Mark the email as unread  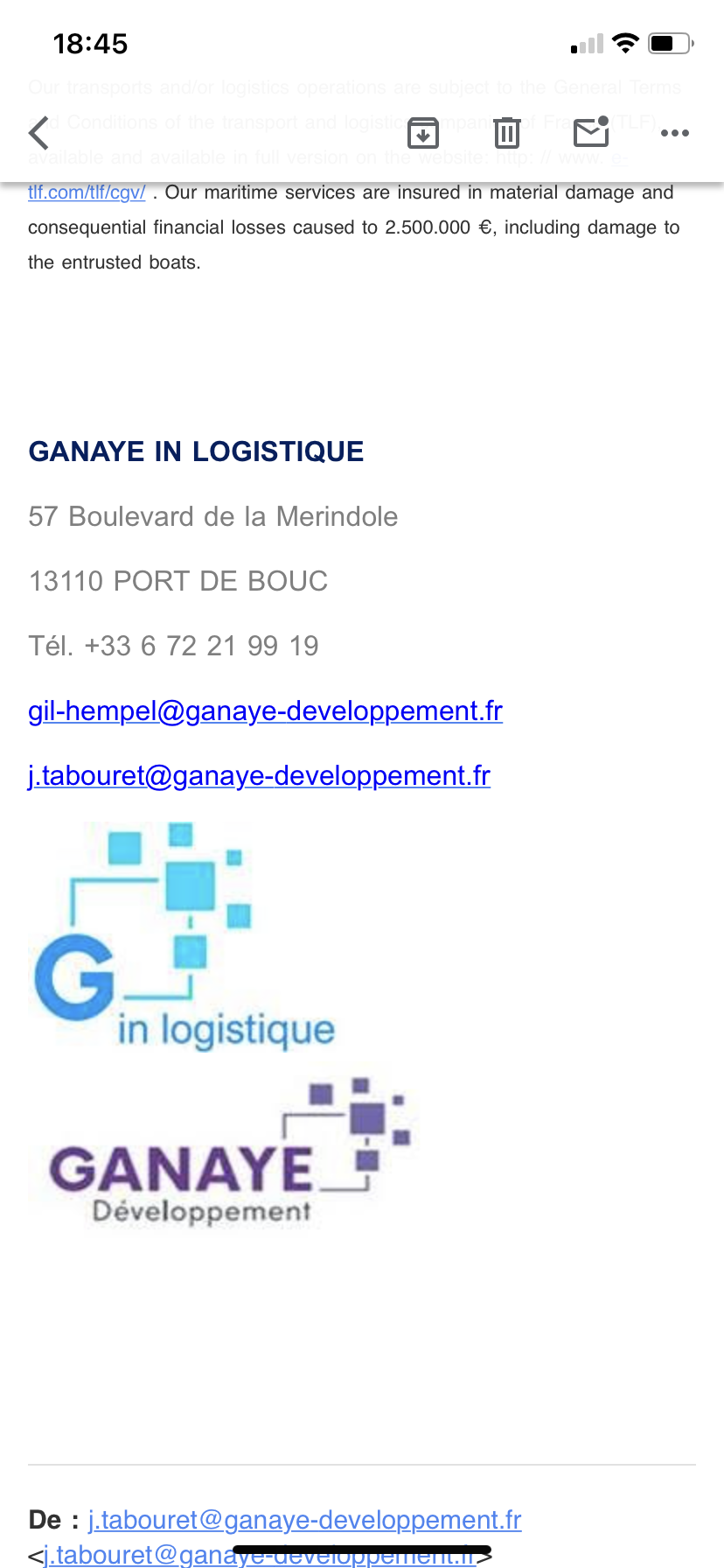[x=591, y=132]
